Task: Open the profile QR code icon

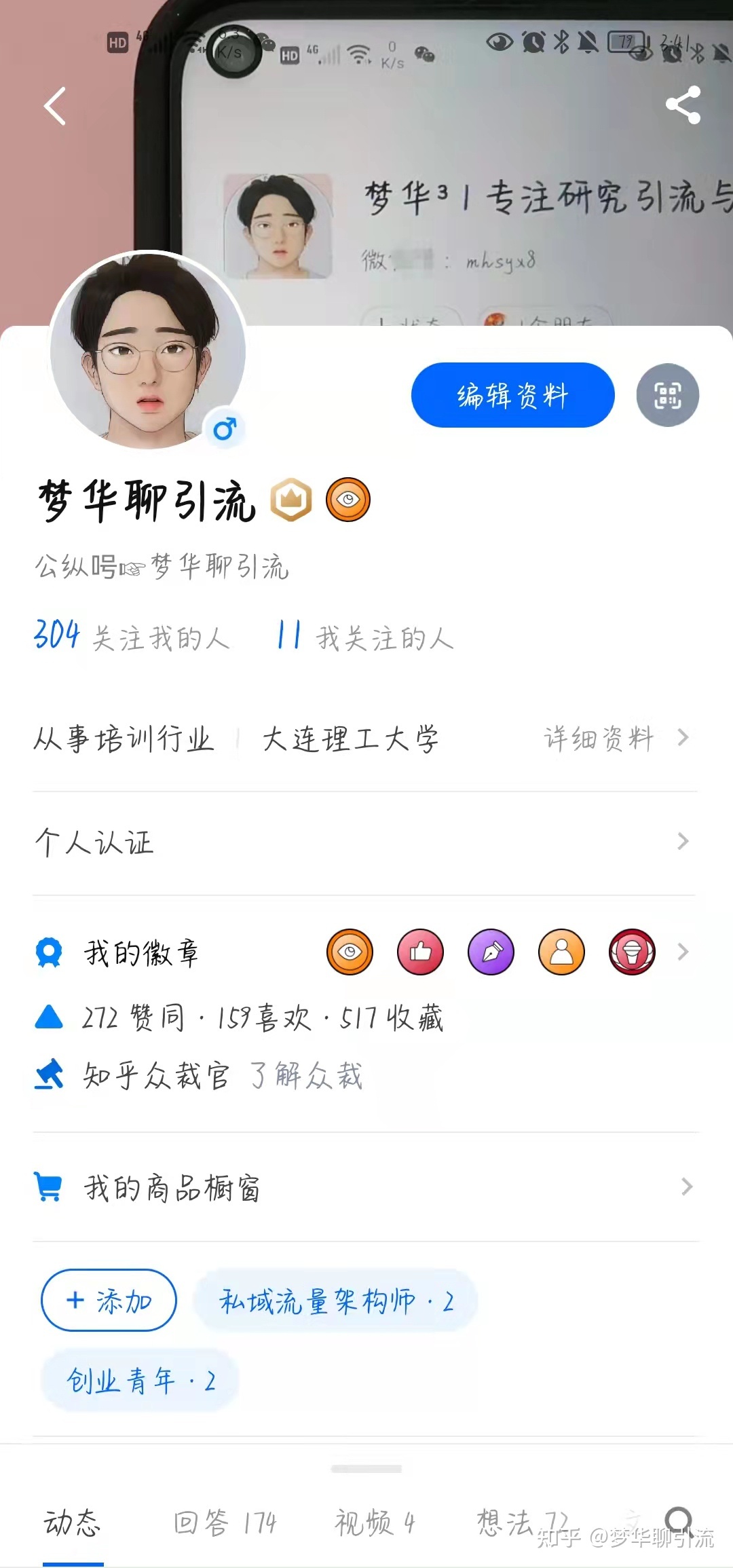Action: tap(669, 395)
